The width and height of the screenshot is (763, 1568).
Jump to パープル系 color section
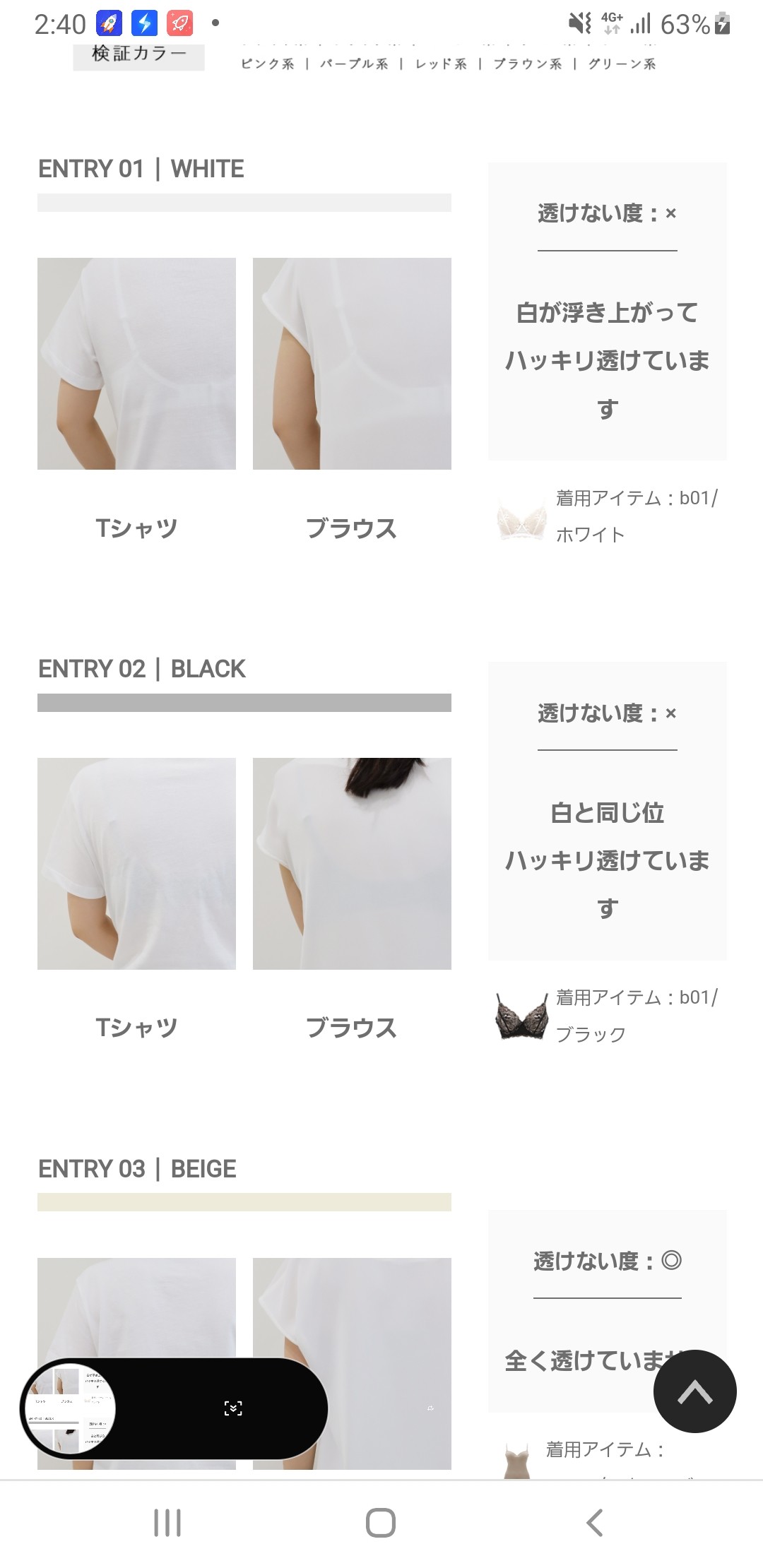tap(354, 64)
